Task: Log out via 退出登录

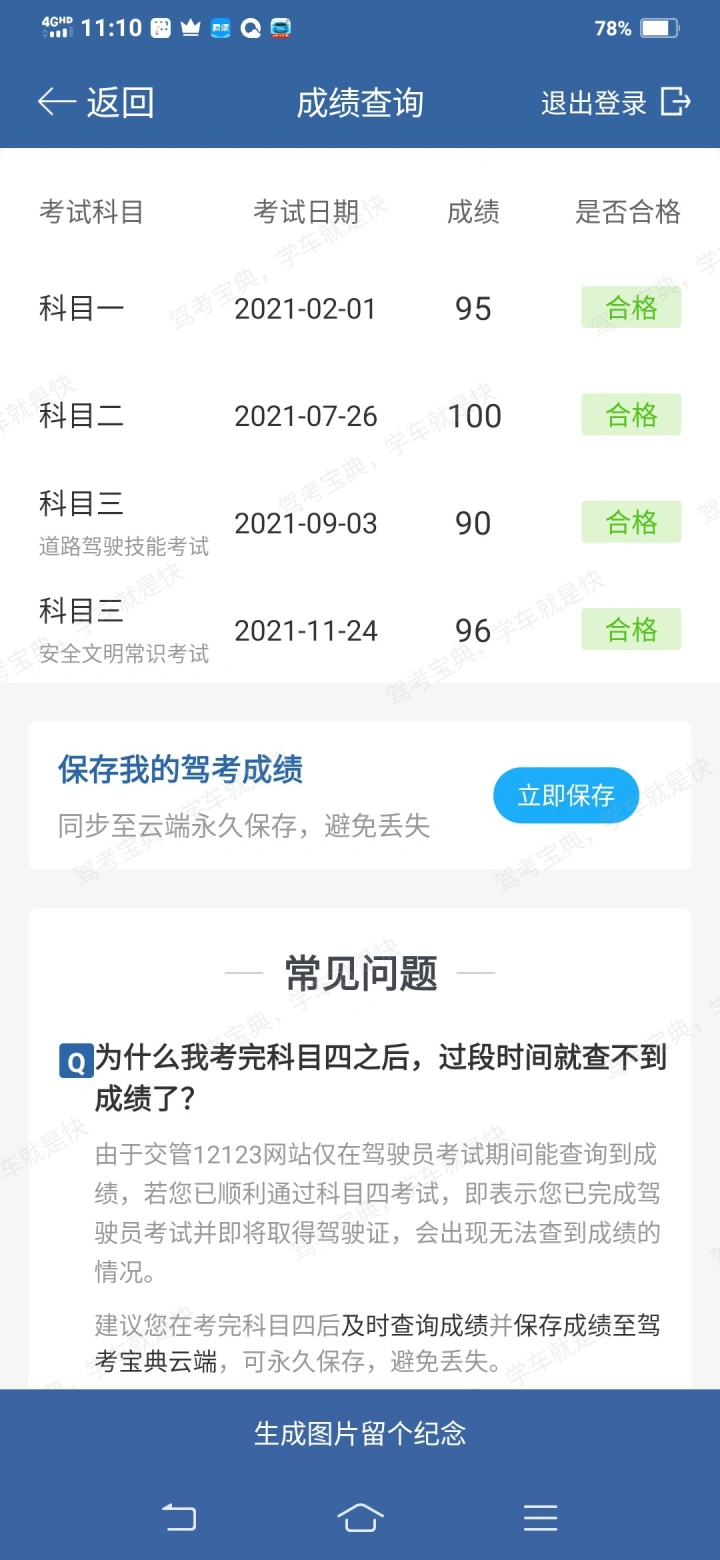Action: (x=616, y=102)
